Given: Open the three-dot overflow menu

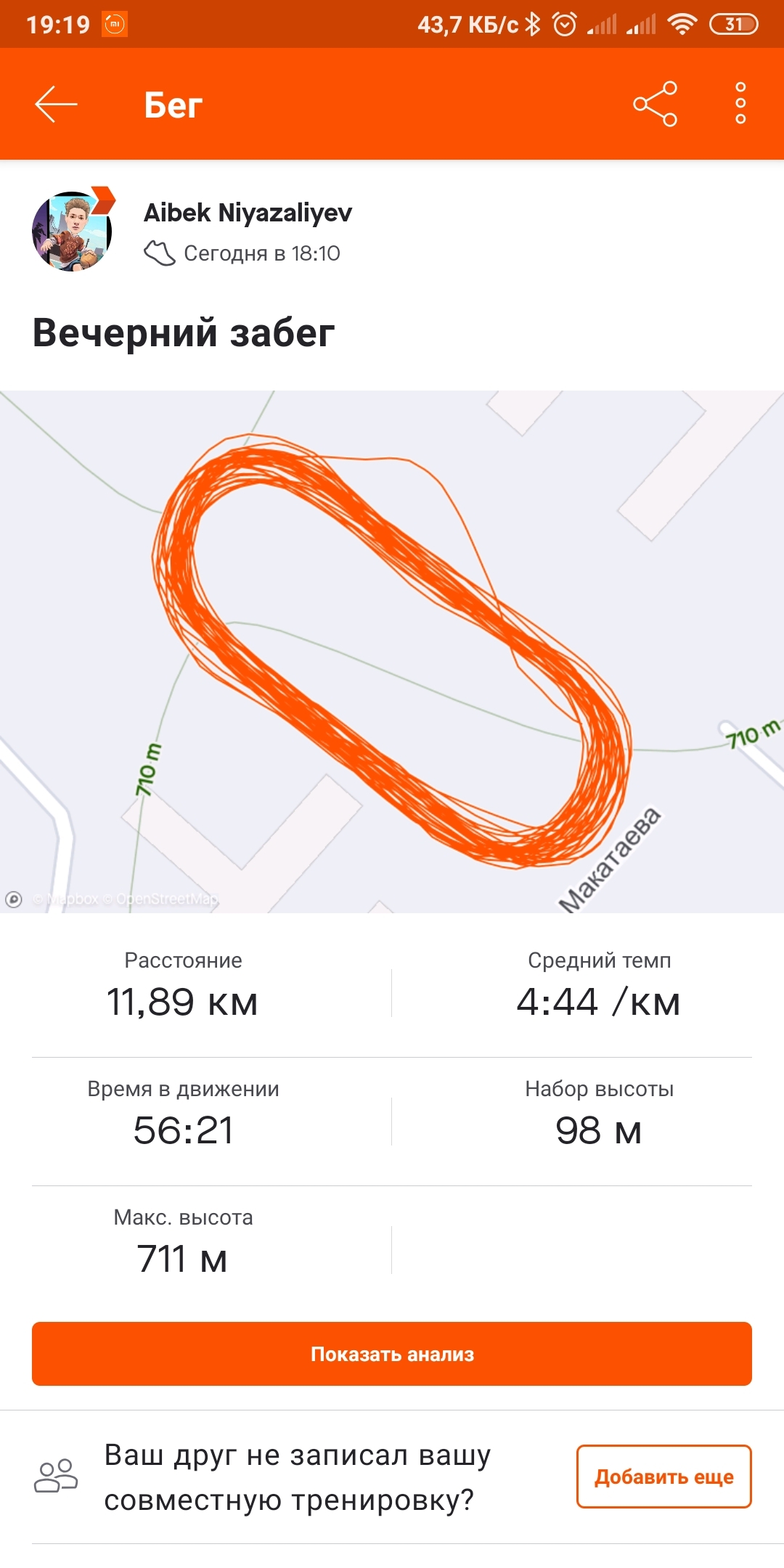Looking at the screenshot, I should pyautogui.click(x=740, y=104).
